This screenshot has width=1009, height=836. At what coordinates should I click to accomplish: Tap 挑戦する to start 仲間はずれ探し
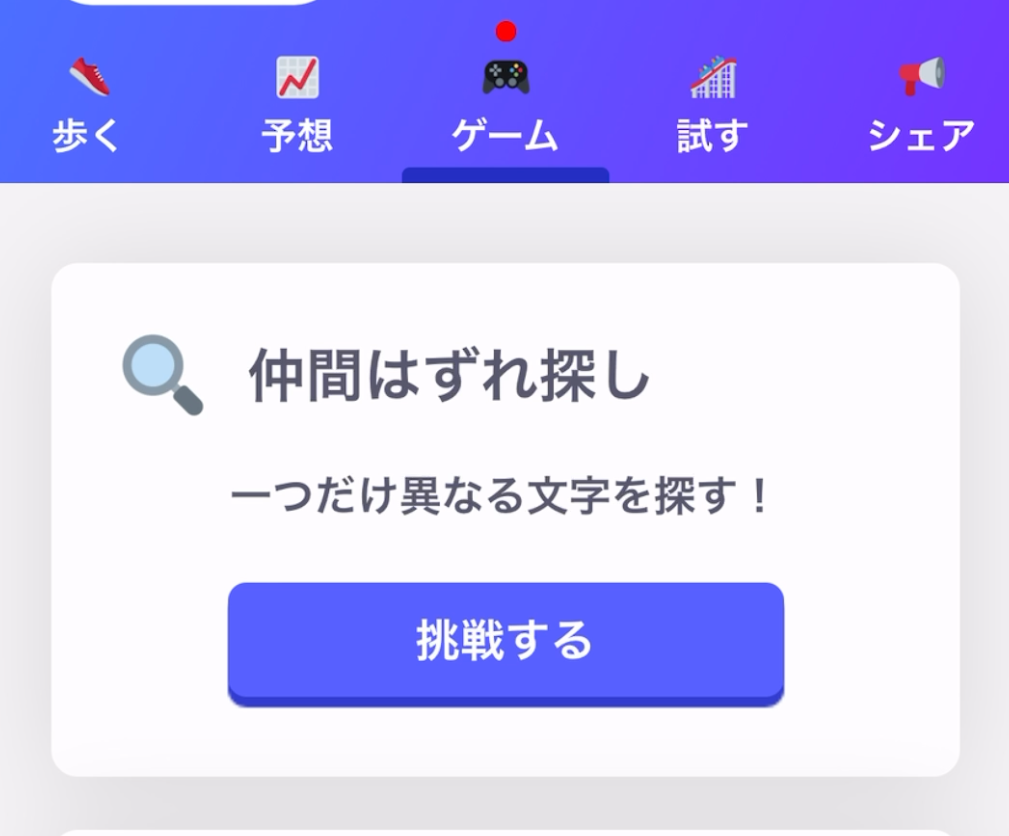[x=505, y=641]
